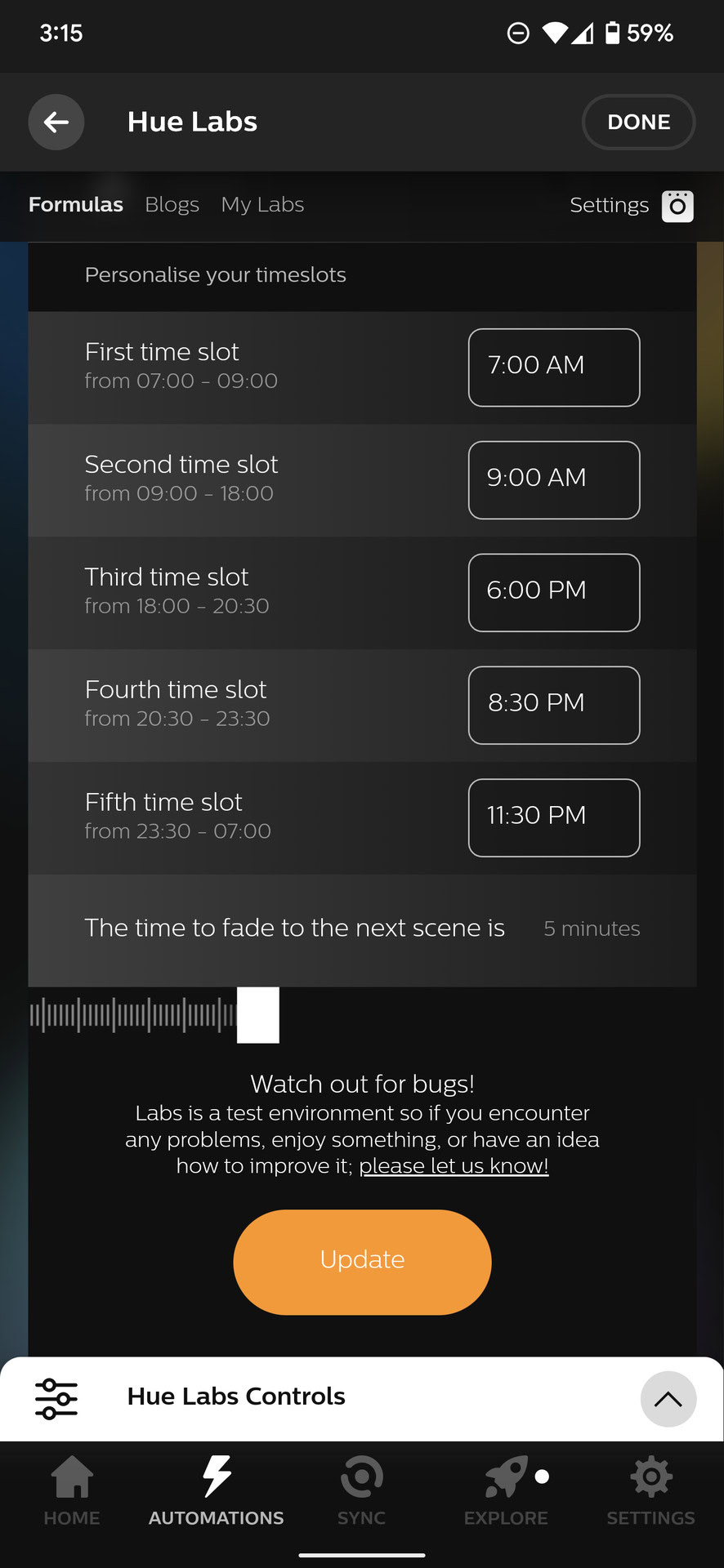
Task: Edit the fourth time slot 8:30 PM
Action: coord(553,706)
